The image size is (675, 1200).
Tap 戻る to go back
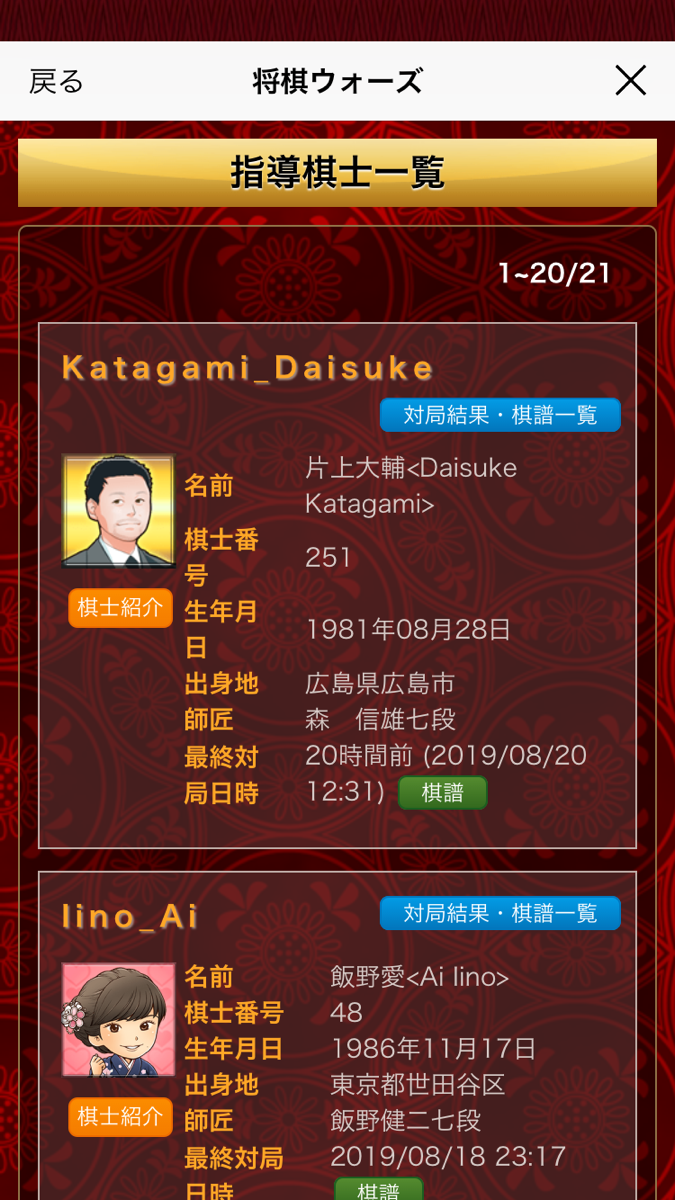pos(56,81)
